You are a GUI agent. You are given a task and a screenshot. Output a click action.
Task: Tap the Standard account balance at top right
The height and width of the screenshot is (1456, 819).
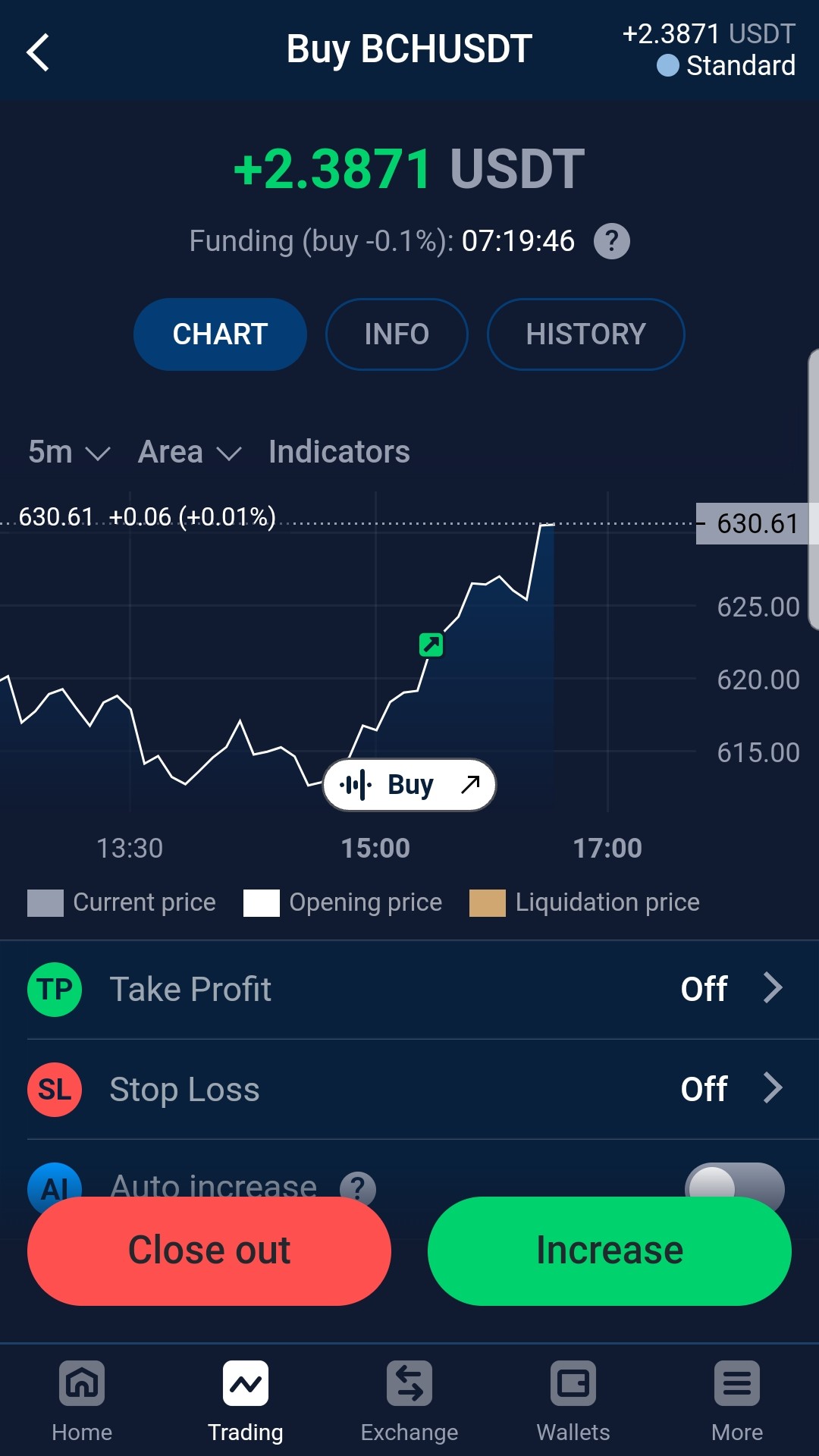coord(709,50)
